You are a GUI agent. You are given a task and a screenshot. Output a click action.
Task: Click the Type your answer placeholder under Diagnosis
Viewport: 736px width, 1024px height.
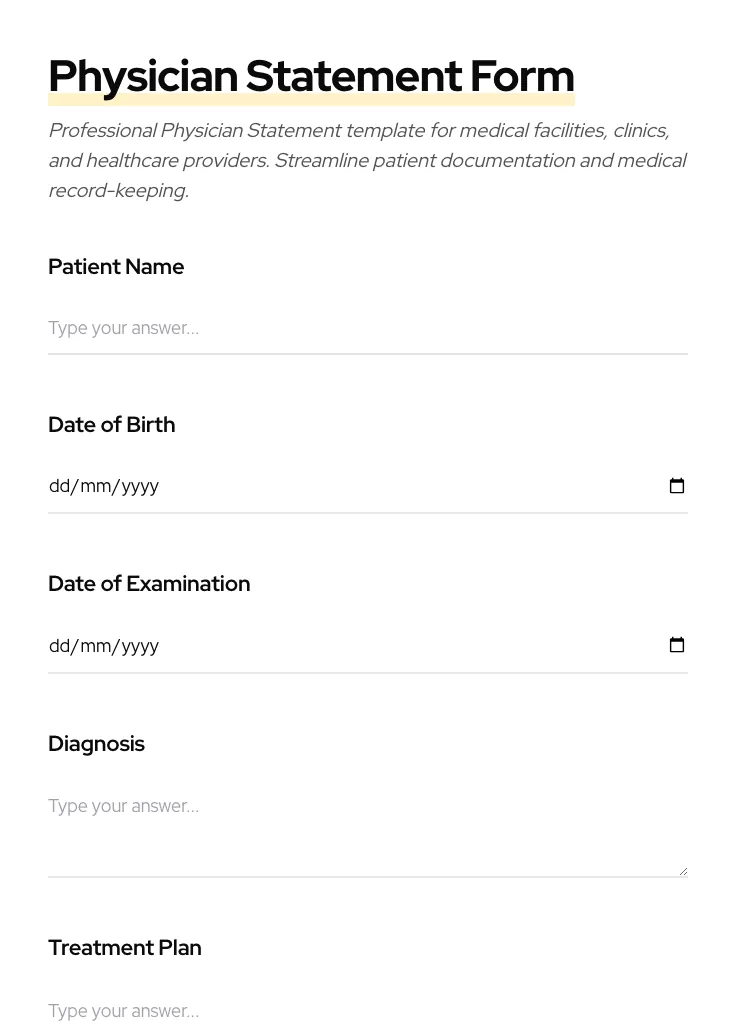click(x=123, y=806)
